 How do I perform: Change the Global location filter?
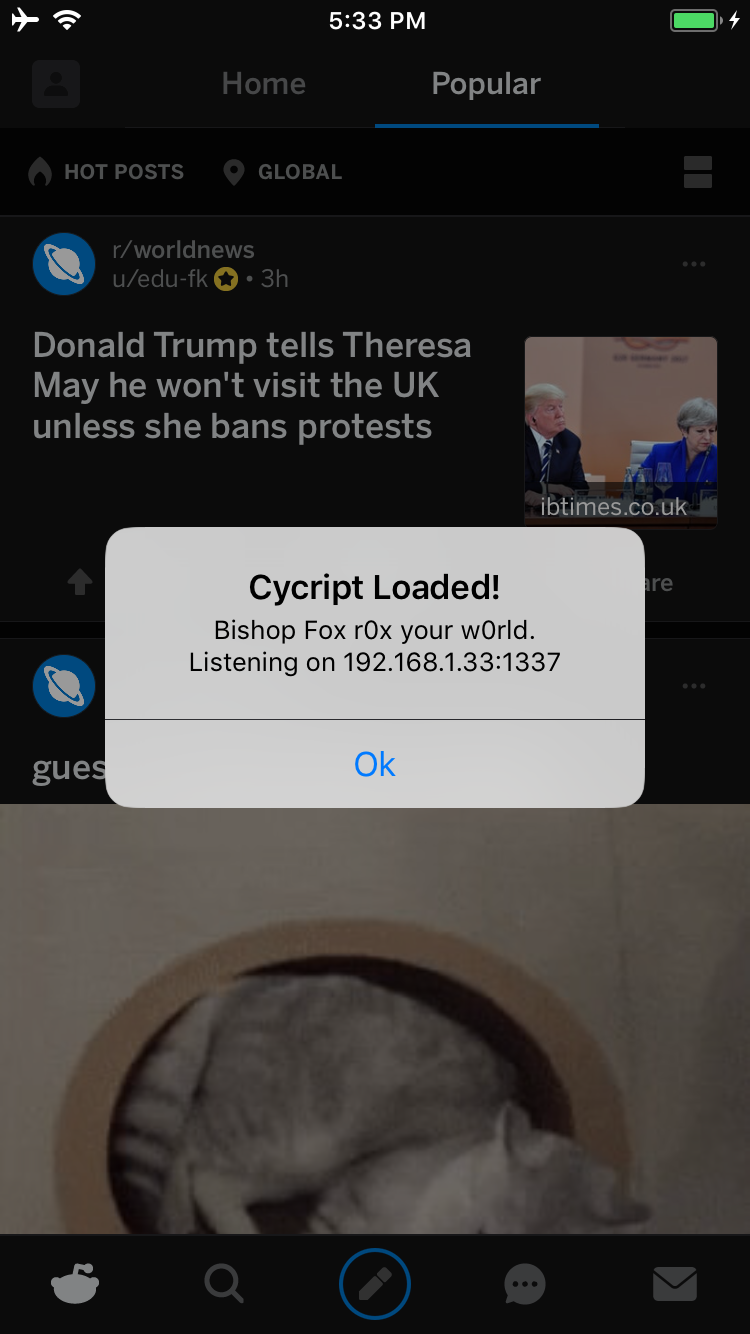pyautogui.click(x=283, y=172)
